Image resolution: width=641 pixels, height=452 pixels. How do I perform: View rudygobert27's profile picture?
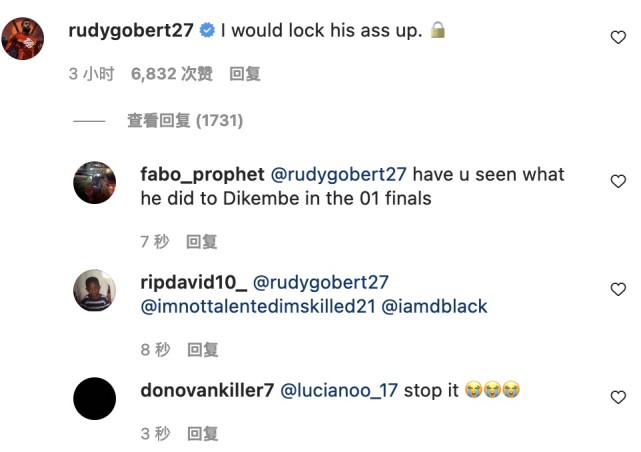[22, 38]
